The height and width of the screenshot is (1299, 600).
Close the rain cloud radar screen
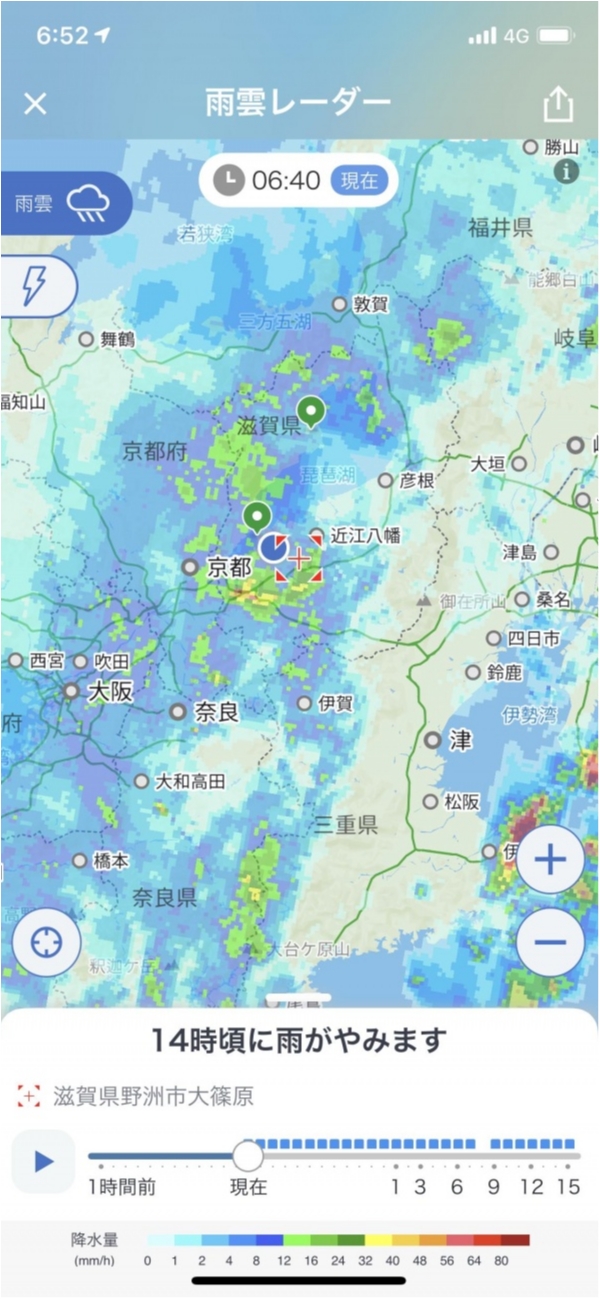tap(35, 104)
